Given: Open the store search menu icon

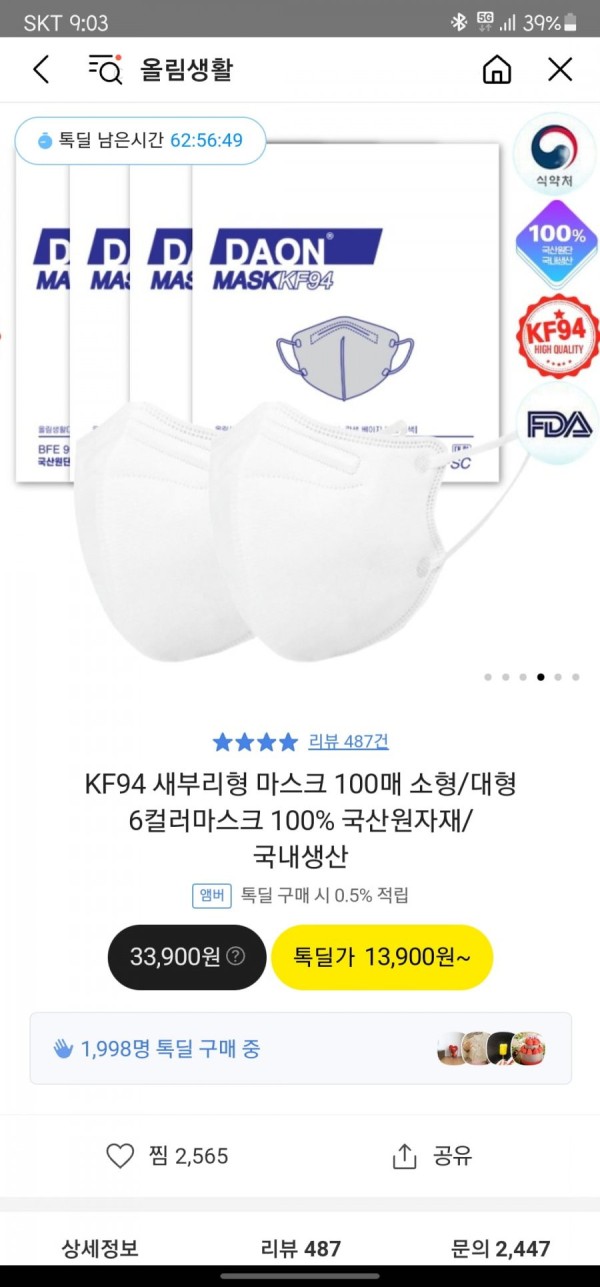Looking at the screenshot, I should (x=105, y=69).
